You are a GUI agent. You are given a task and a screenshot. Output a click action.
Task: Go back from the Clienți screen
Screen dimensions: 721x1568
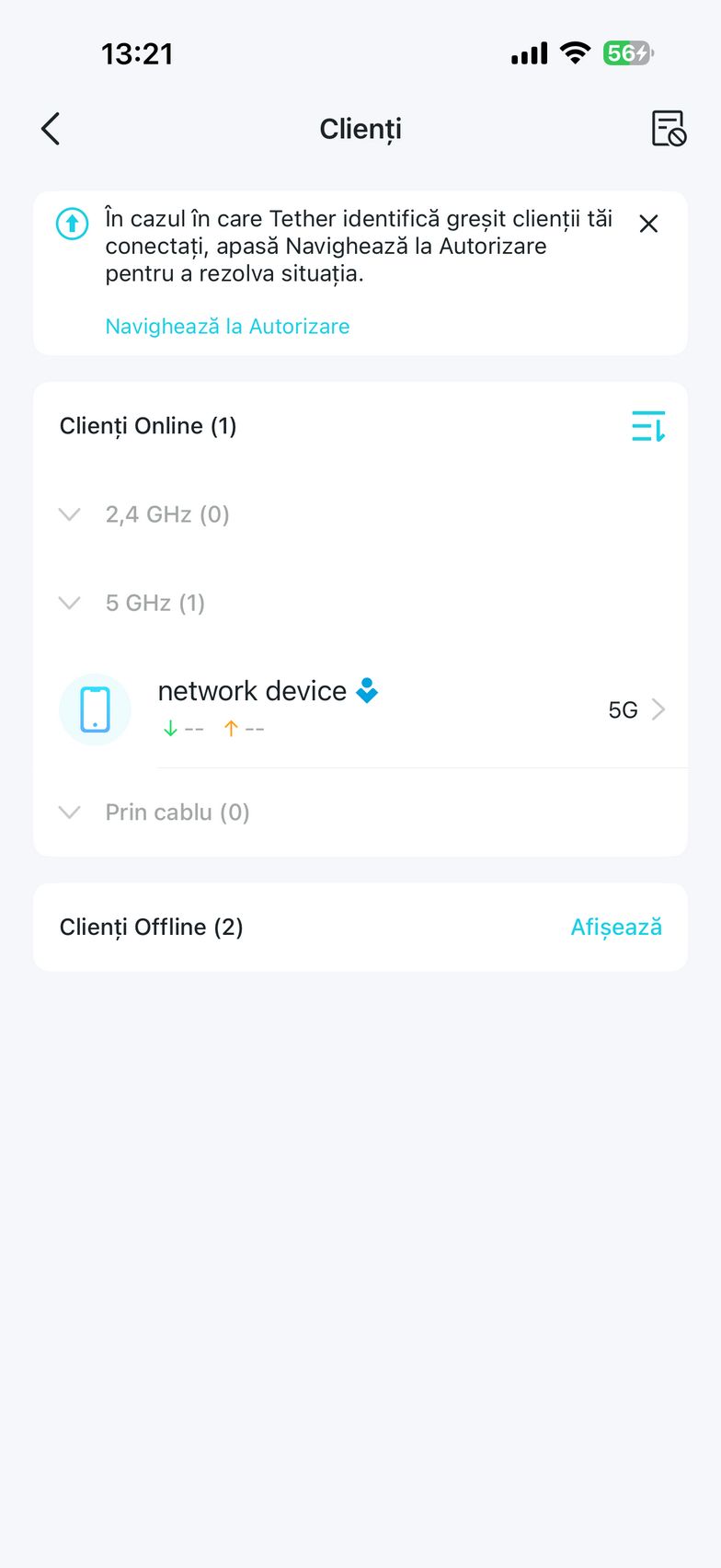pyautogui.click(x=51, y=129)
